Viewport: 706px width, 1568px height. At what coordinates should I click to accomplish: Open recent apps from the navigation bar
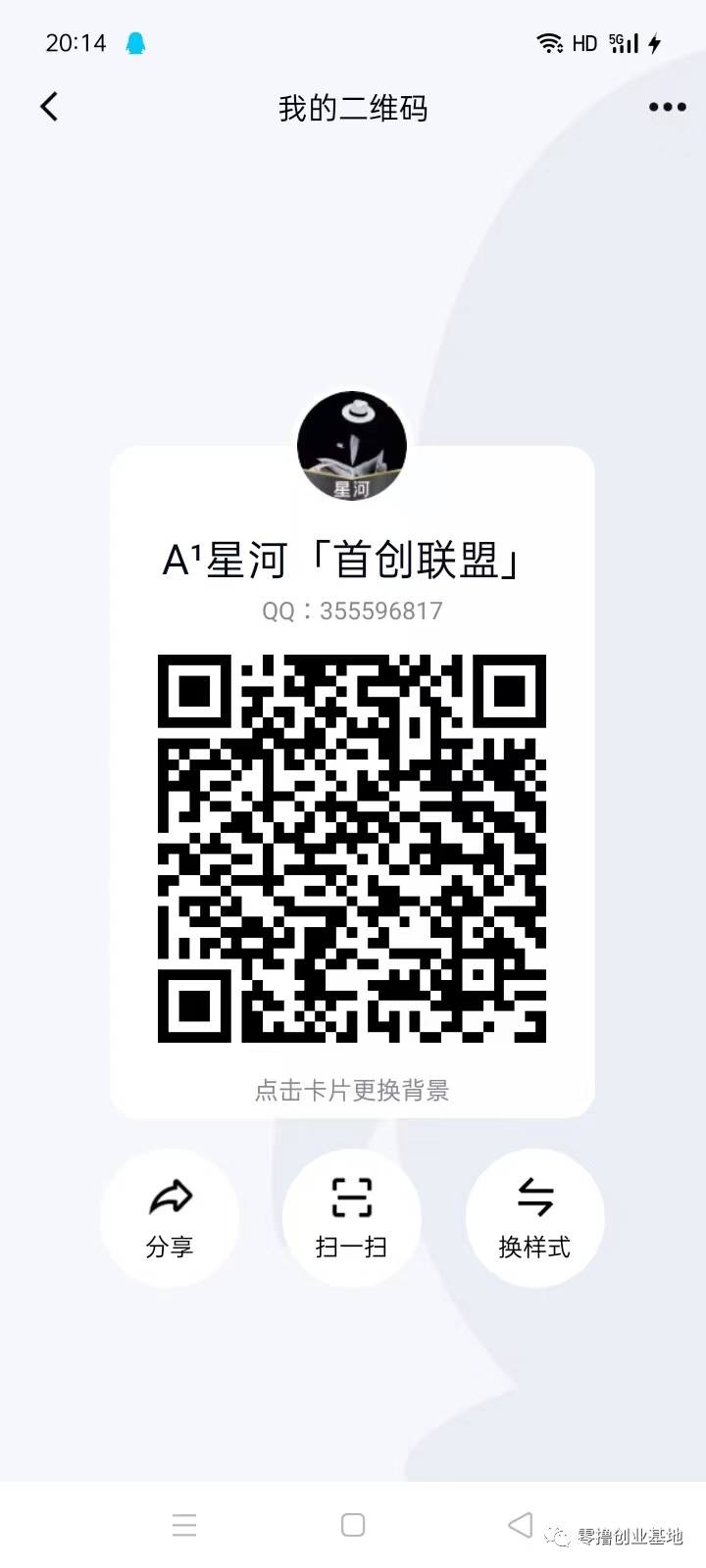[184, 1525]
